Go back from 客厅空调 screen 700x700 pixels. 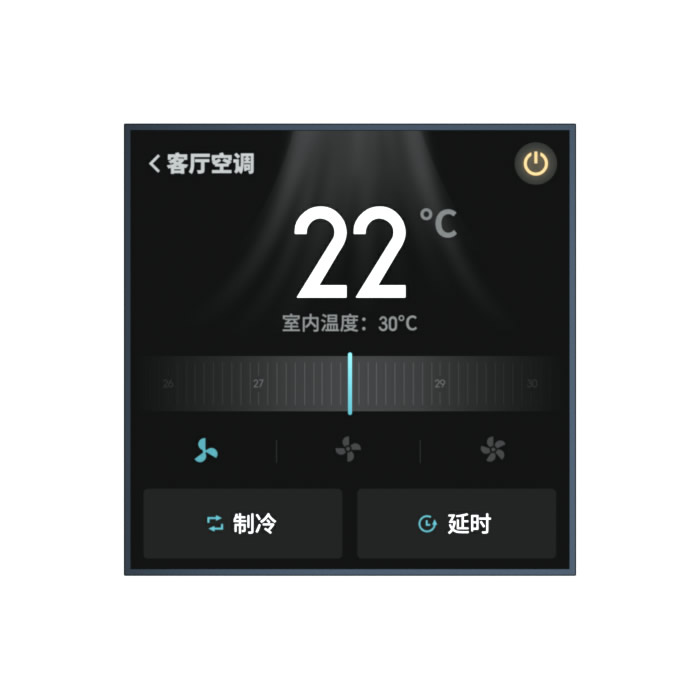[x=155, y=164]
